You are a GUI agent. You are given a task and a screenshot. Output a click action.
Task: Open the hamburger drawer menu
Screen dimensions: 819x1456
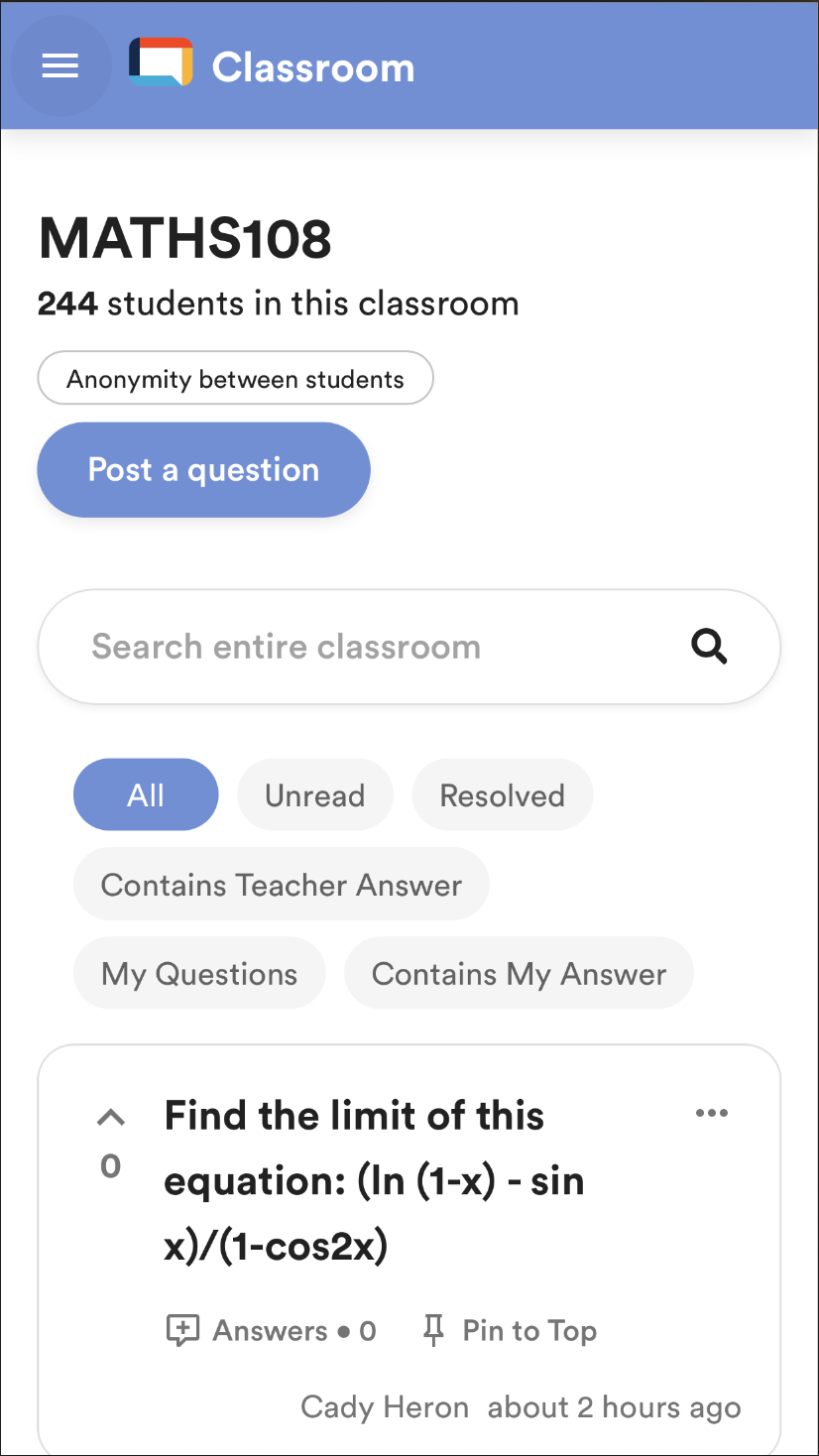(60, 66)
